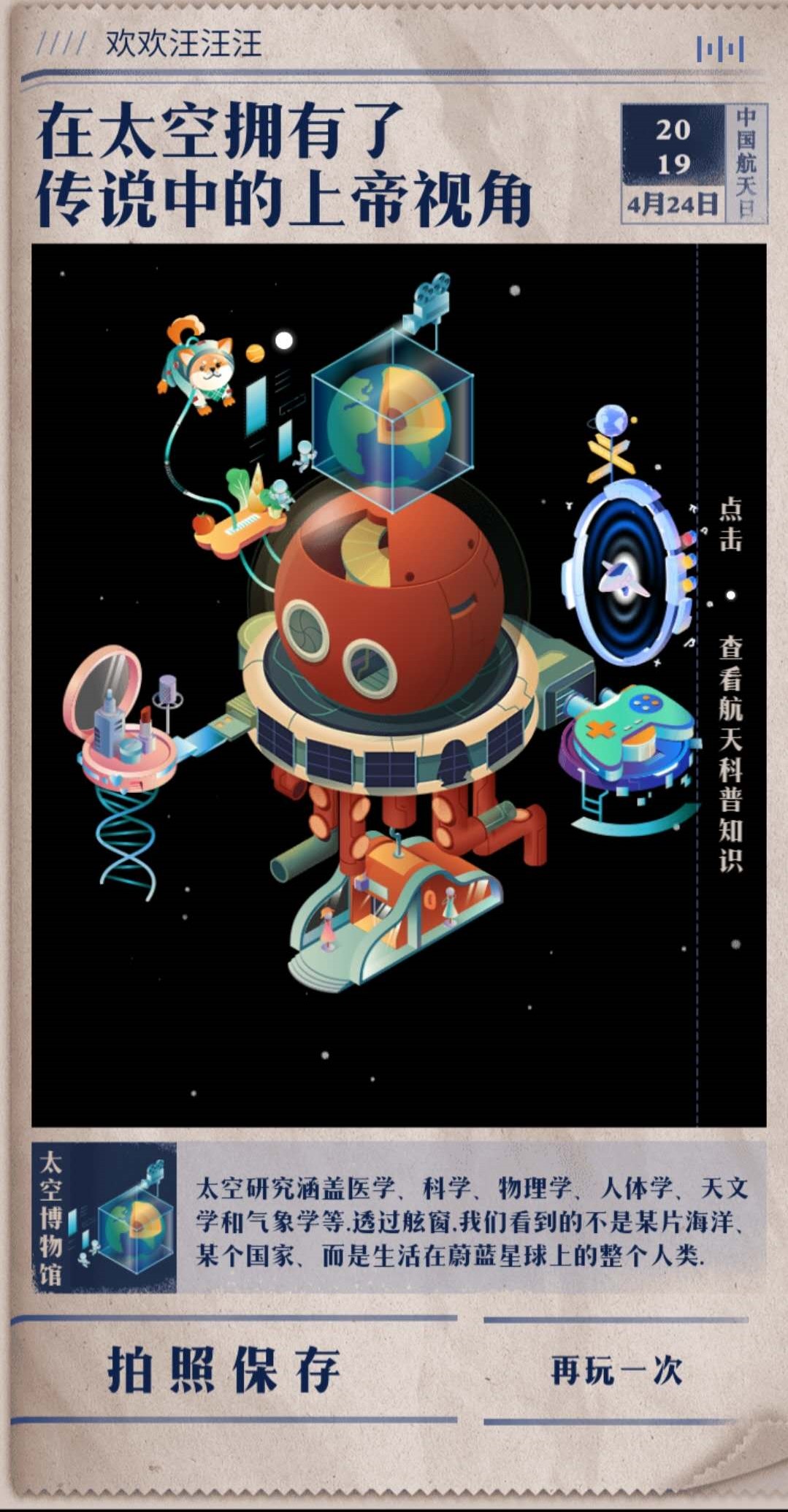
Task: Toggle the background music icon
Action: pyautogui.click(x=720, y=50)
